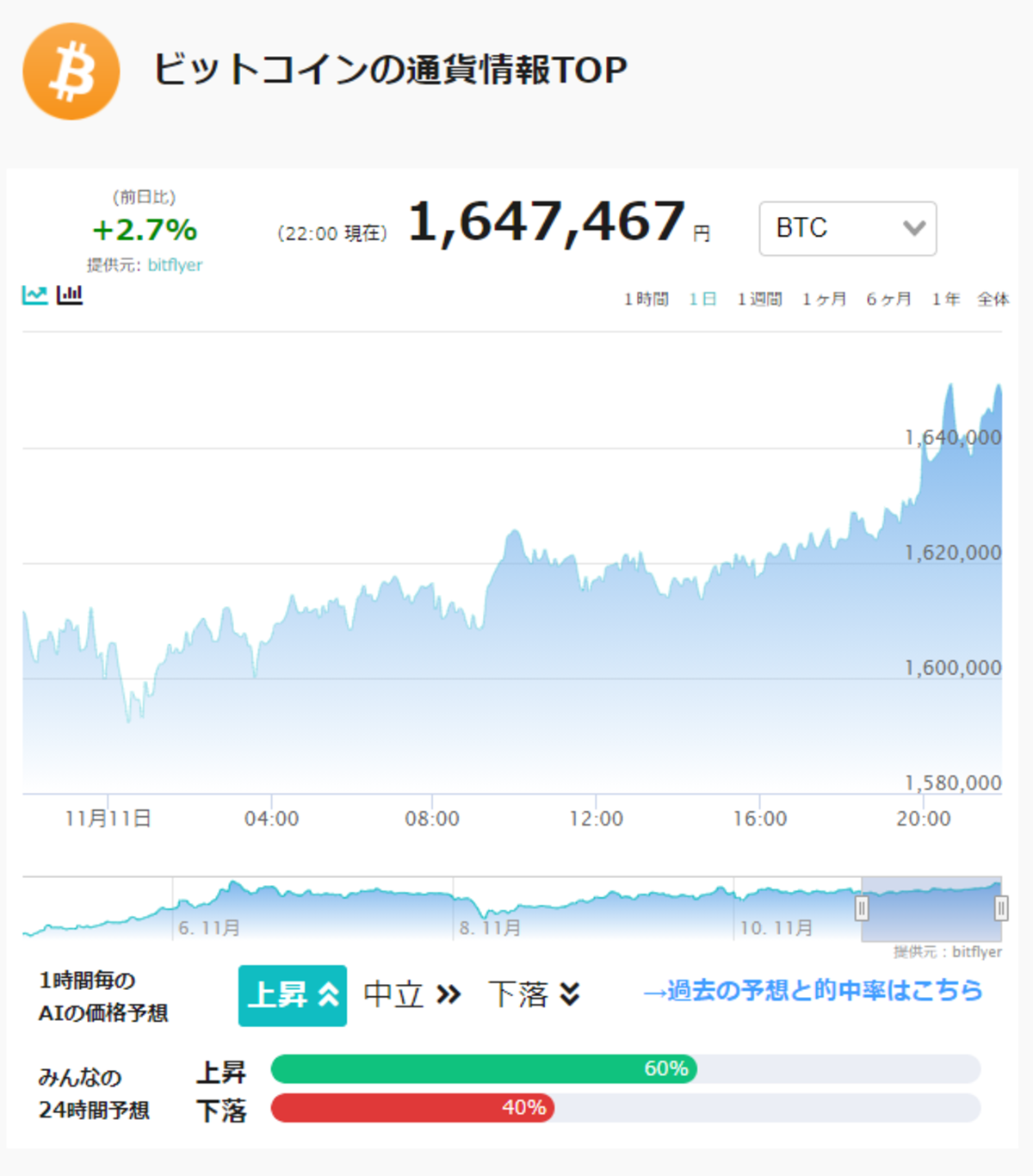Select the 6ヶ月 chart range
Image resolution: width=1033 pixels, height=1176 pixels.
tap(888, 299)
